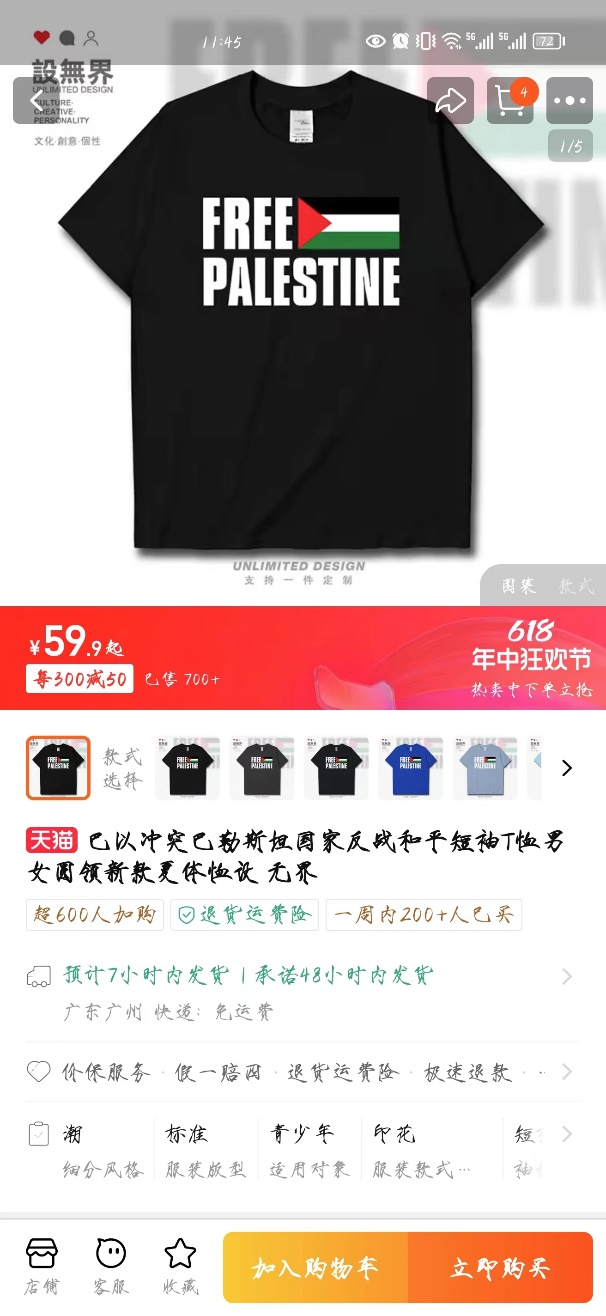
Task: Open the product attributes row starting with 潮
Action: [x=300, y=1150]
